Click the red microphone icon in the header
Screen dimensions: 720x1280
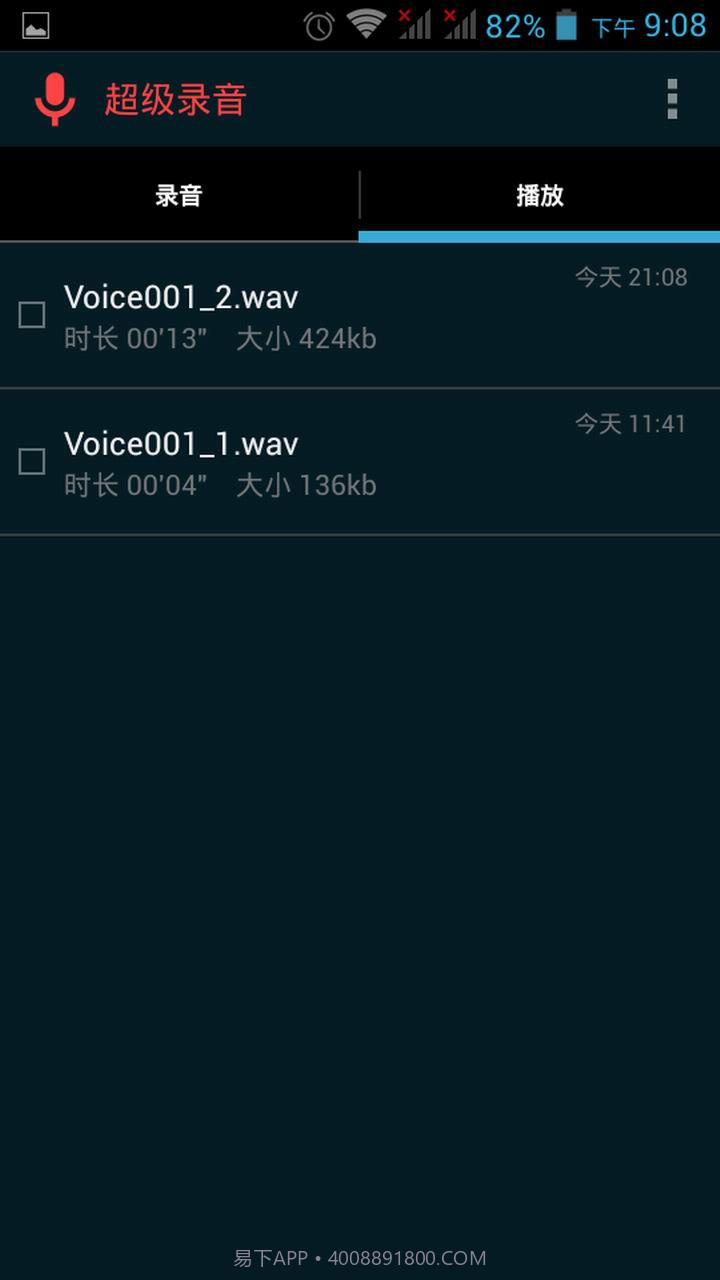click(55, 99)
